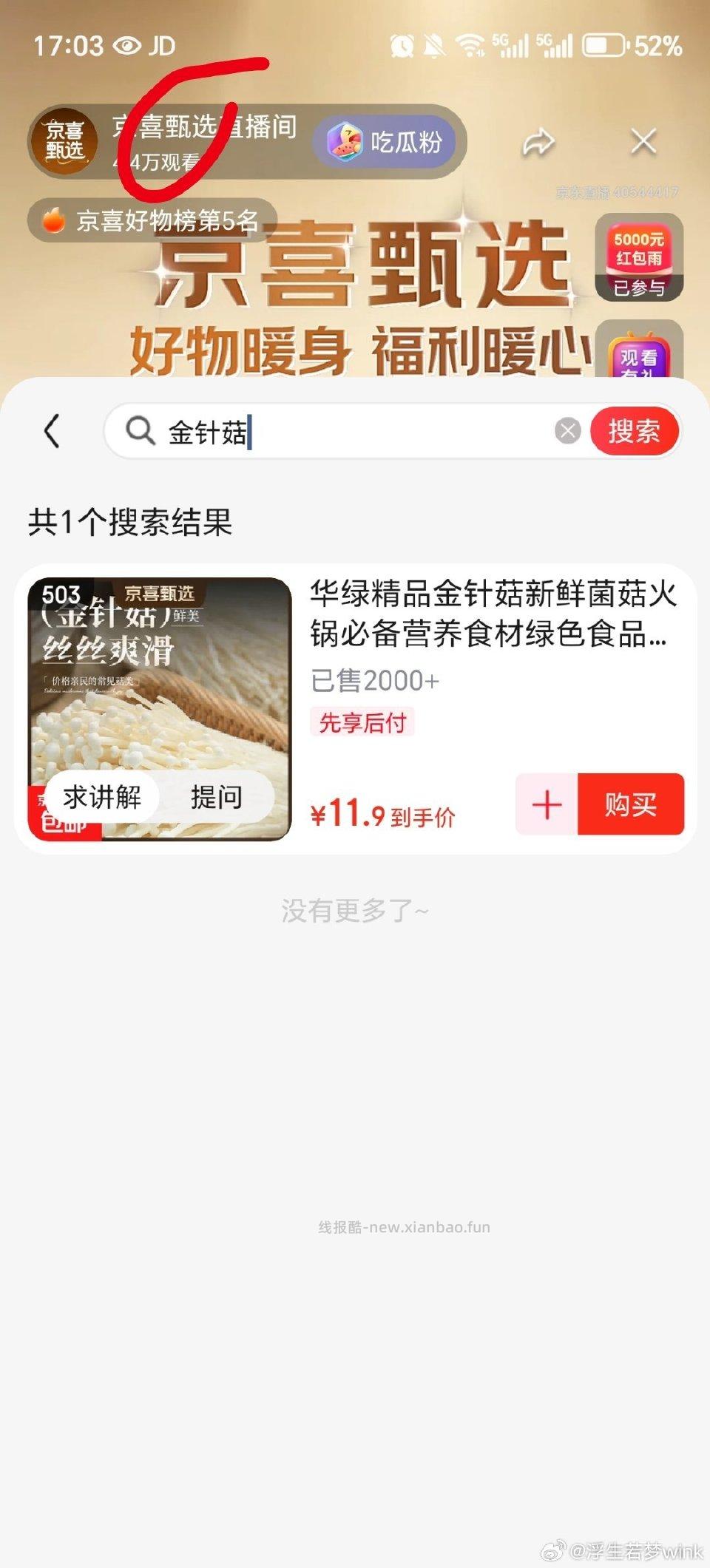The width and height of the screenshot is (710, 1568).
Task: Close the live room with the X button
Action: (x=643, y=143)
